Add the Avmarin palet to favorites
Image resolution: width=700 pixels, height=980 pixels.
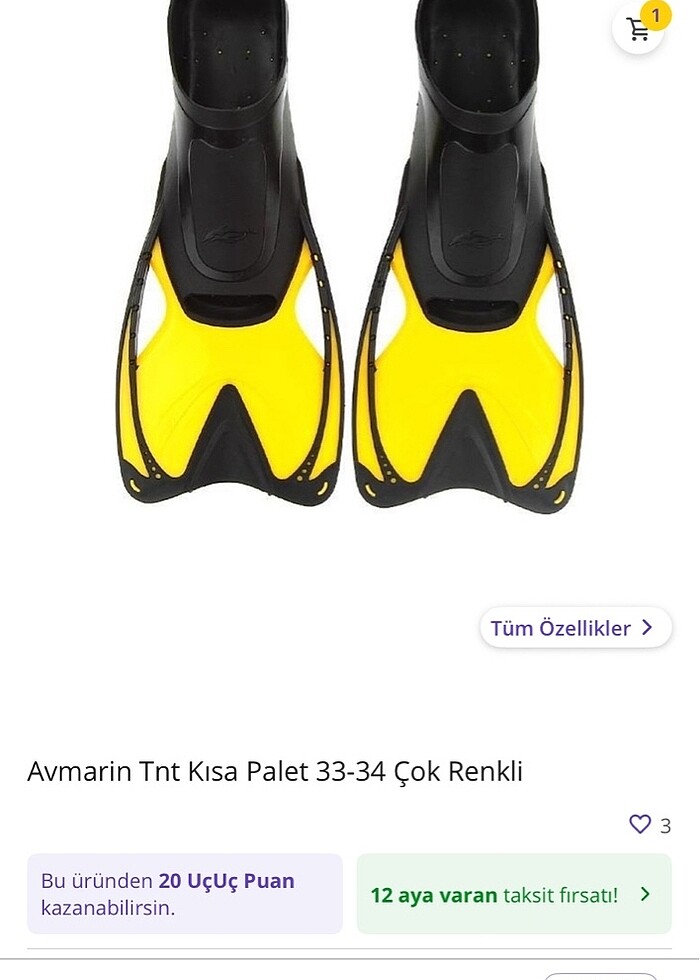tap(640, 824)
